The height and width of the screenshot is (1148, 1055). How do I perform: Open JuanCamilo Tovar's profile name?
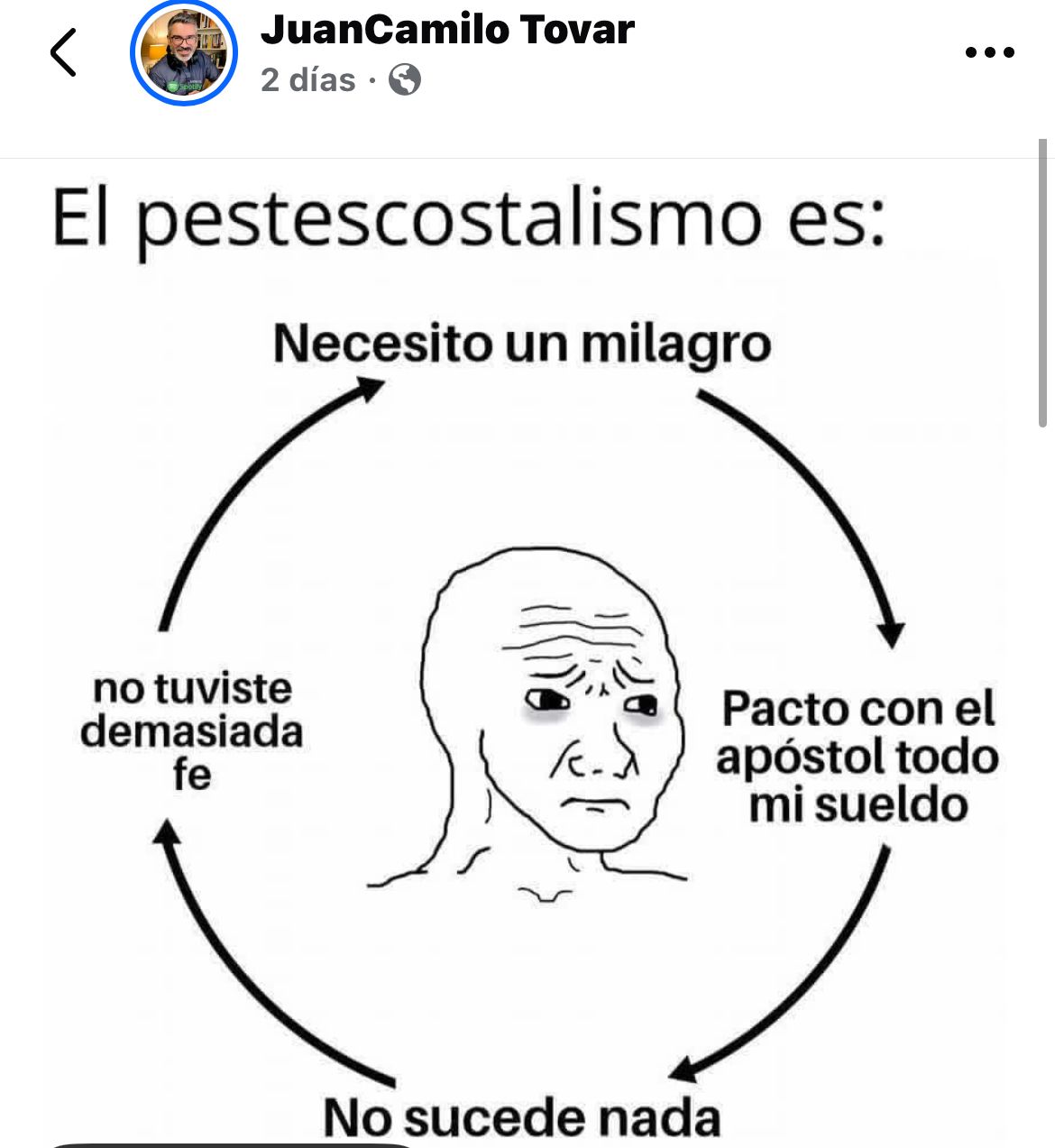[x=447, y=29]
